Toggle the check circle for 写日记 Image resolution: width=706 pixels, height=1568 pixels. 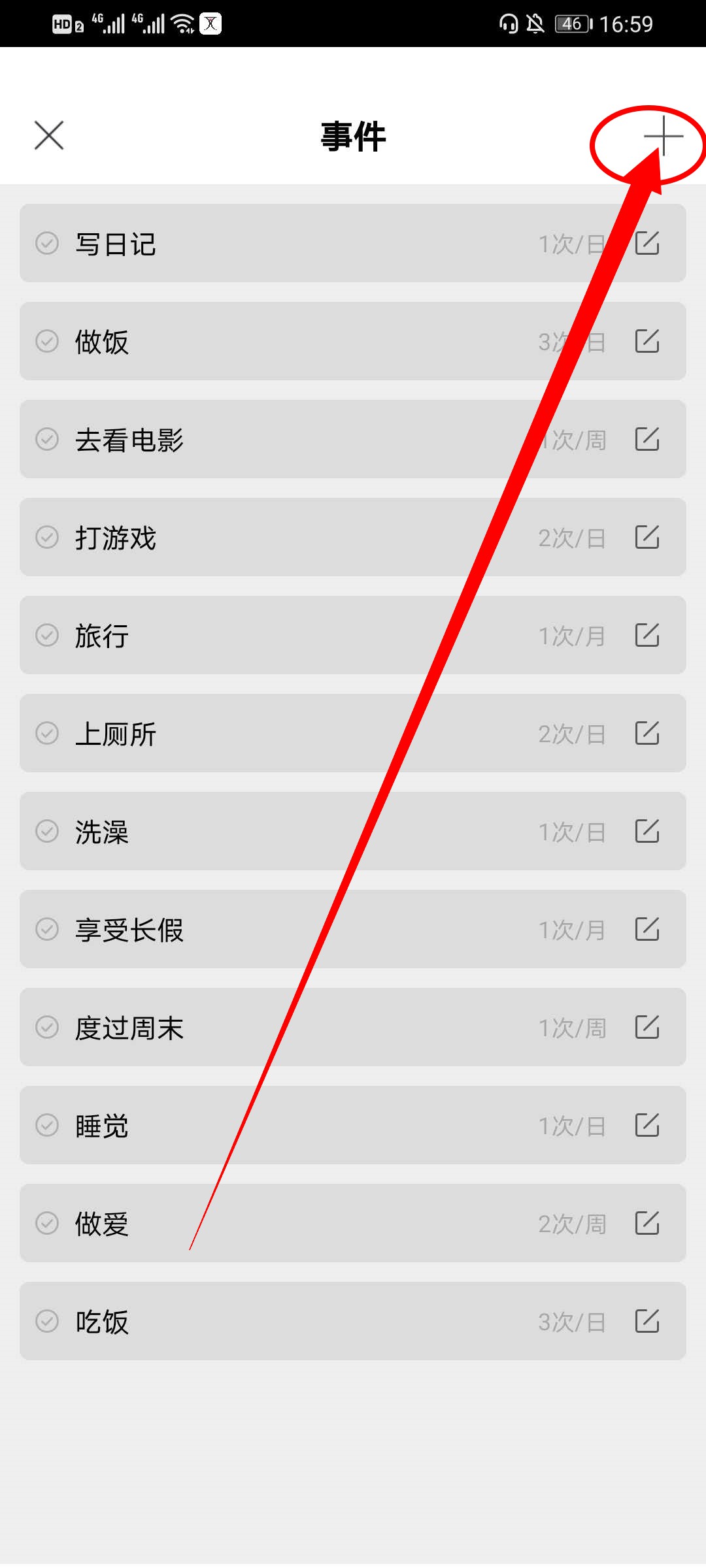tap(47, 243)
